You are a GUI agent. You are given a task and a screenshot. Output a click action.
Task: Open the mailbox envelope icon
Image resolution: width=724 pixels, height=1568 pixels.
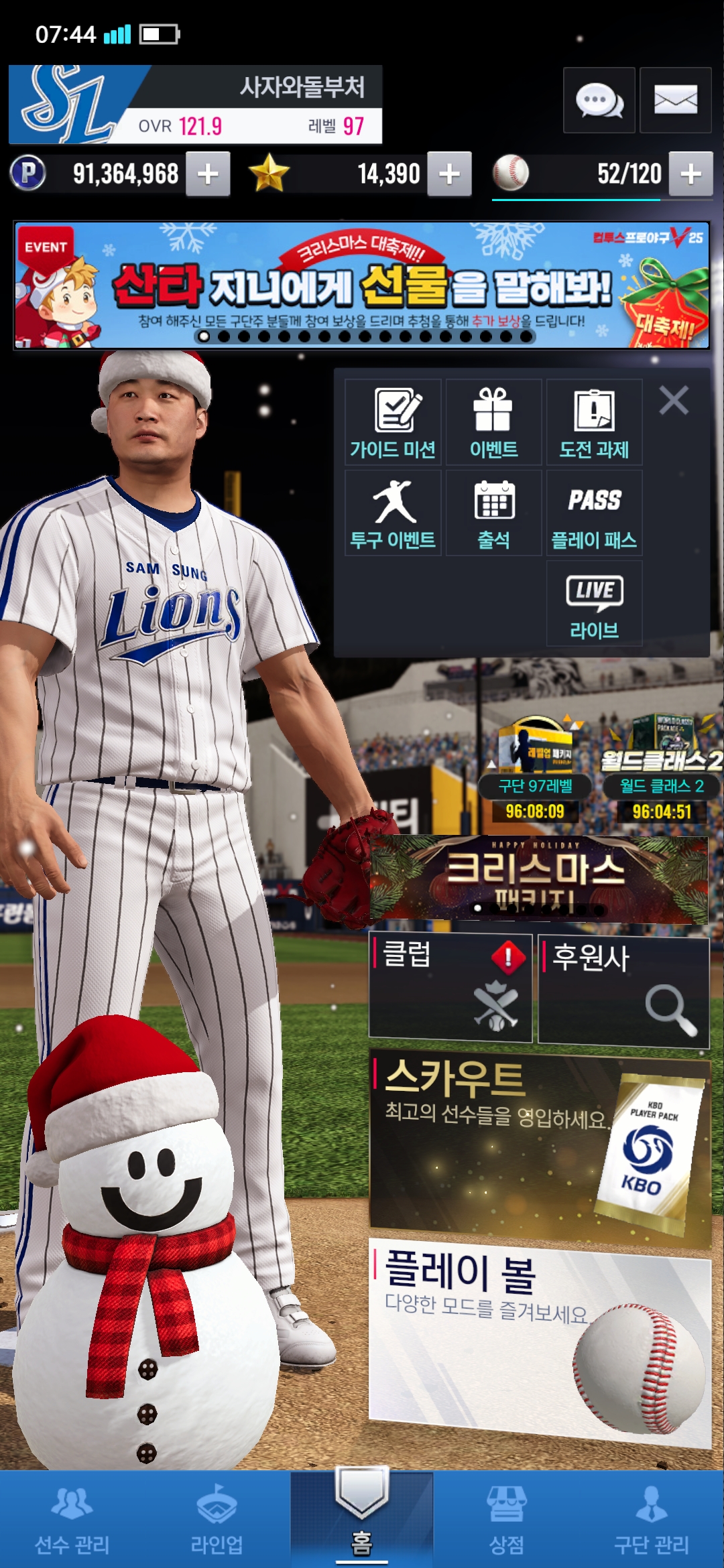pyautogui.click(x=675, y=101)
